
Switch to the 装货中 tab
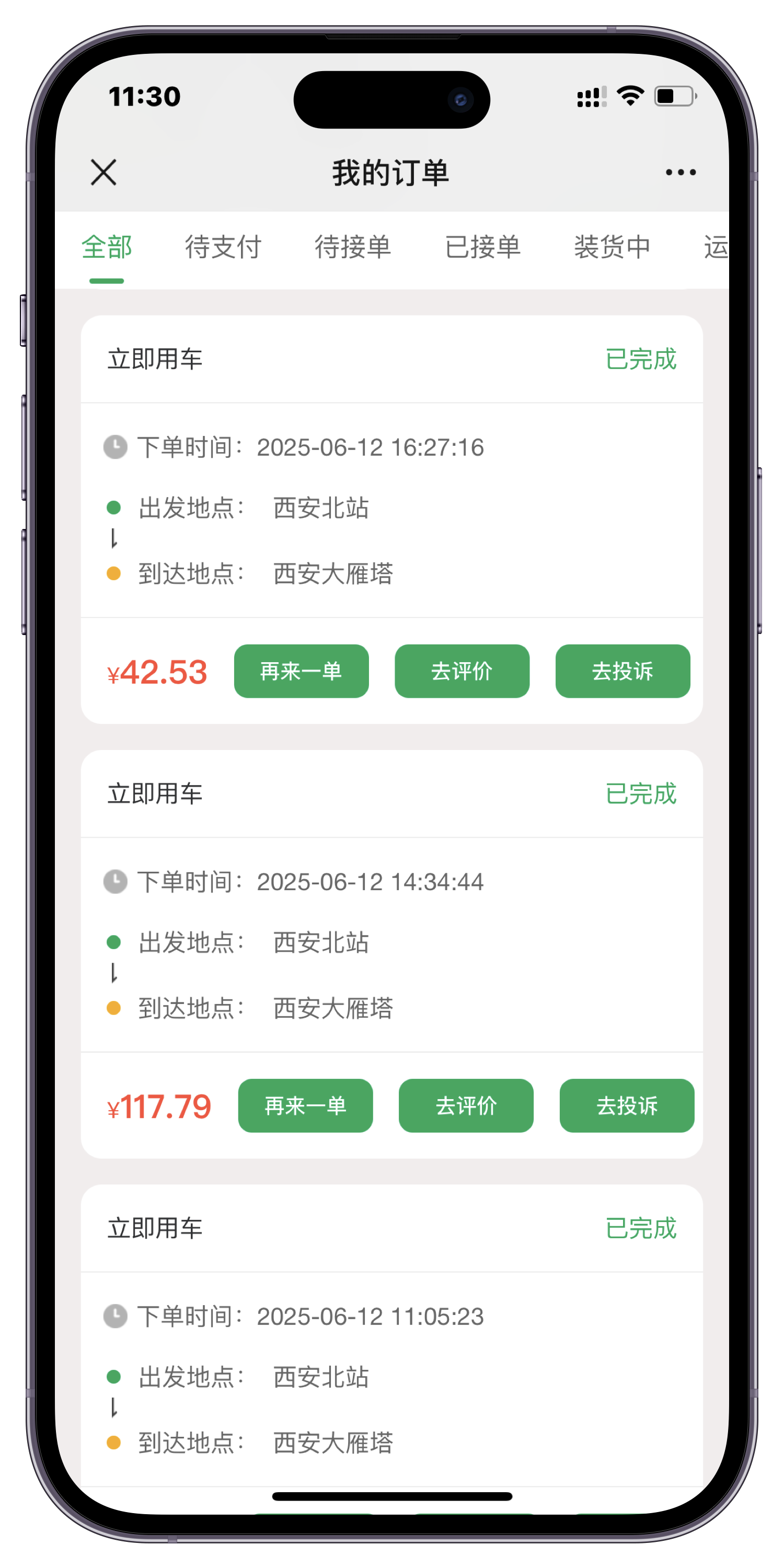(x=613, y=247)
